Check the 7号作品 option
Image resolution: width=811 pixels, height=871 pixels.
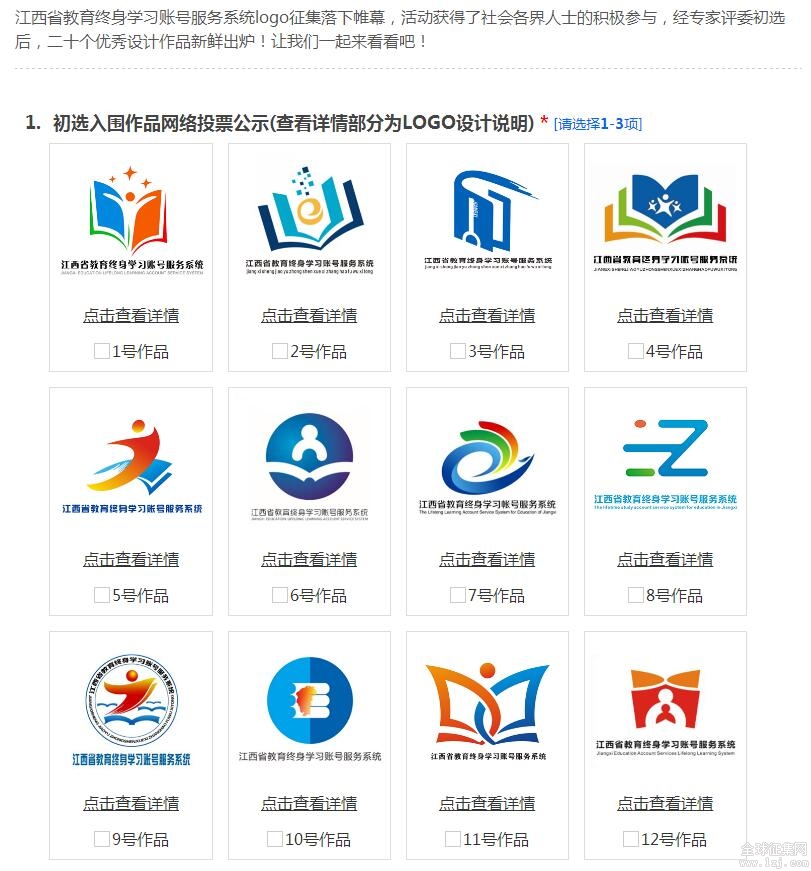[x=457, y=595]
